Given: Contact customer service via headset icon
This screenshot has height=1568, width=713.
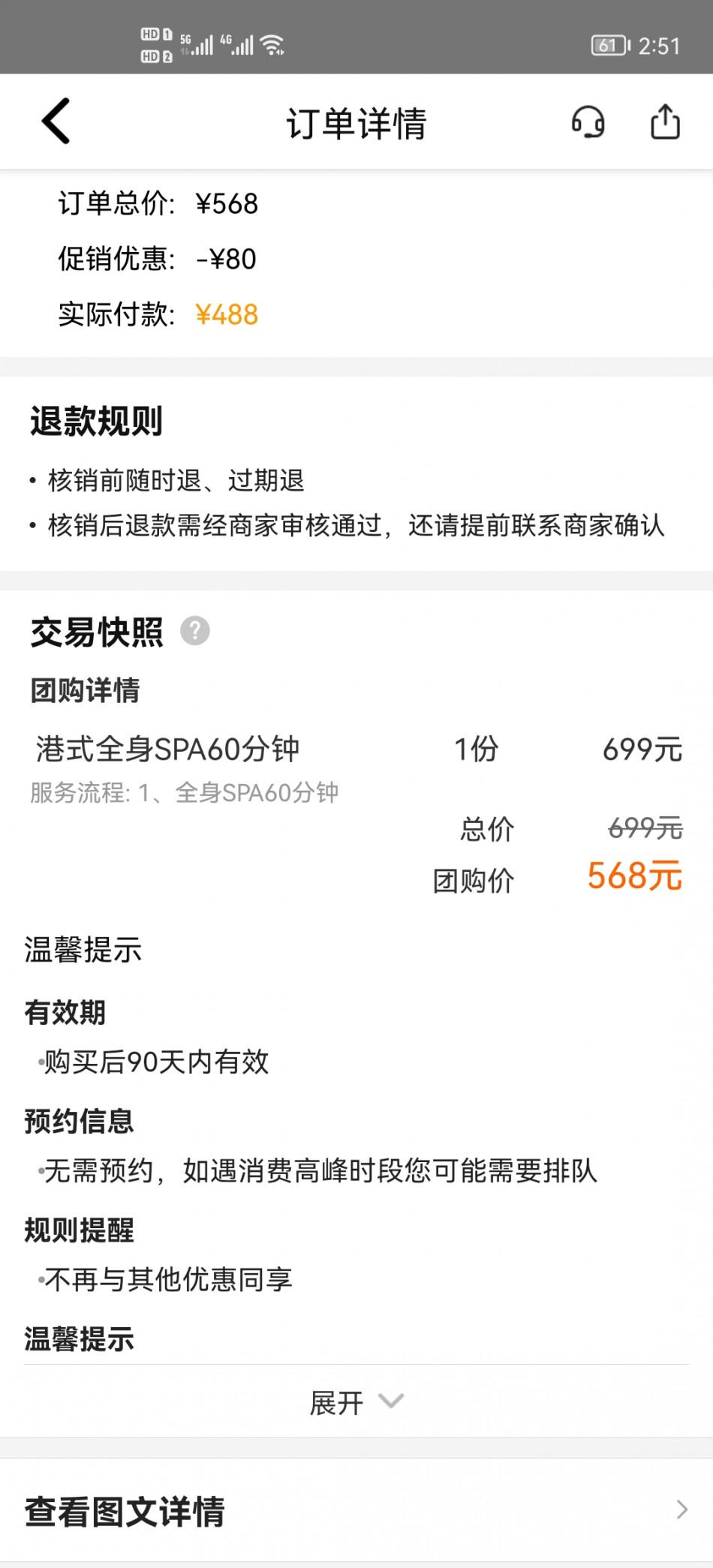Looking at the screenshot, I should (588, 122).
